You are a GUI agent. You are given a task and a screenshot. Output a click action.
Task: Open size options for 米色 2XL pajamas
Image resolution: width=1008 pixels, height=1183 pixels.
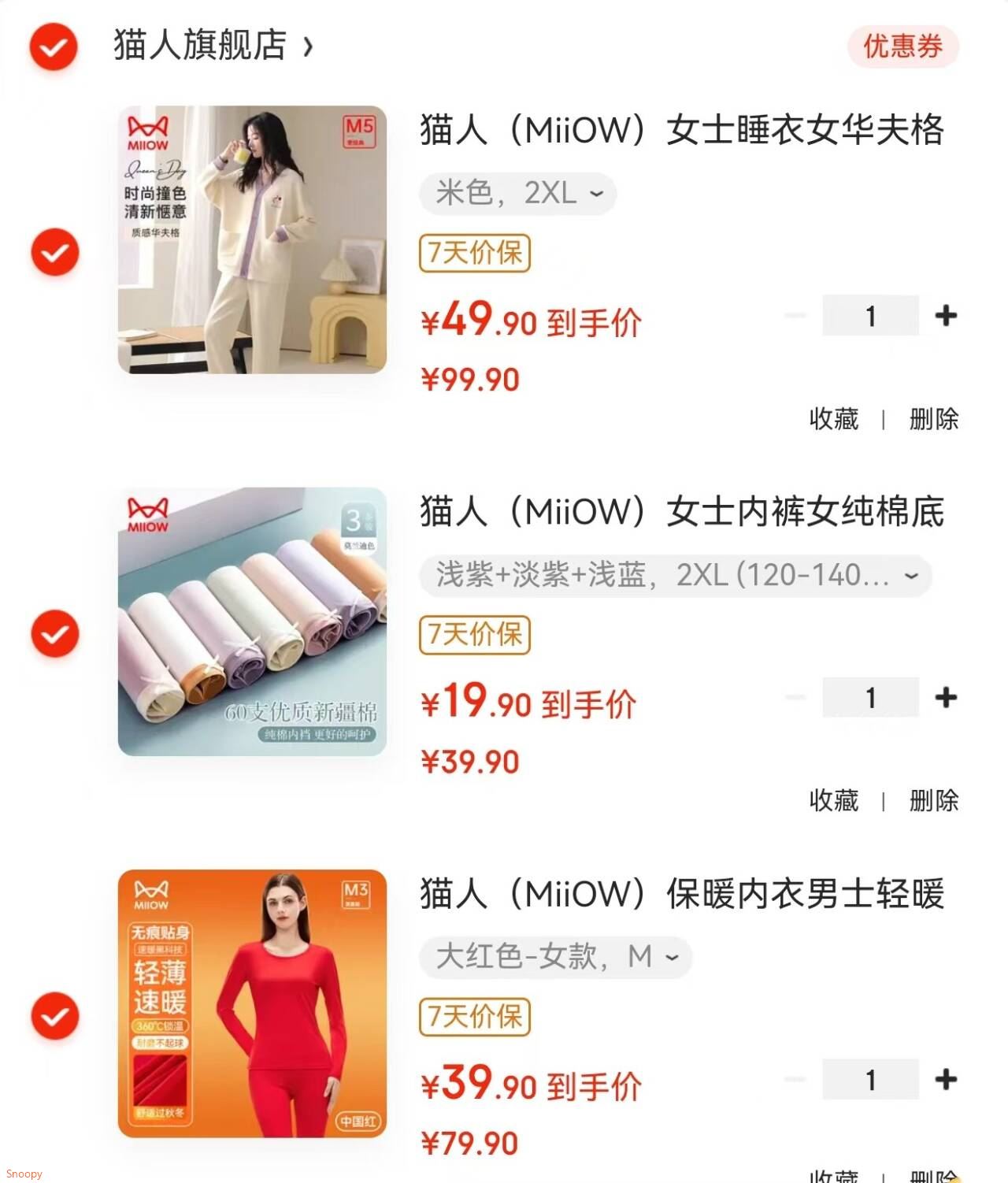pyautogui.click(x=516, y=194)
